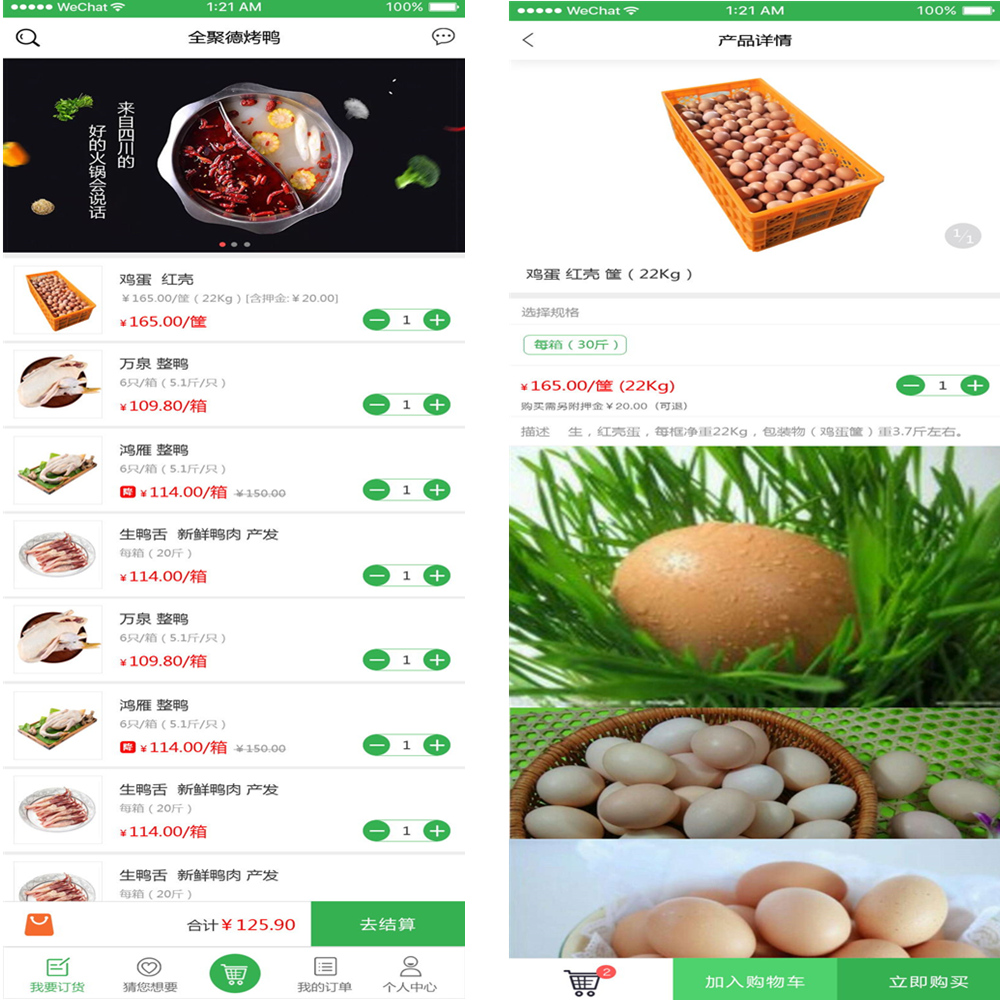
Task: Go back from the 产品详情 page
Action: coord(528,40)
